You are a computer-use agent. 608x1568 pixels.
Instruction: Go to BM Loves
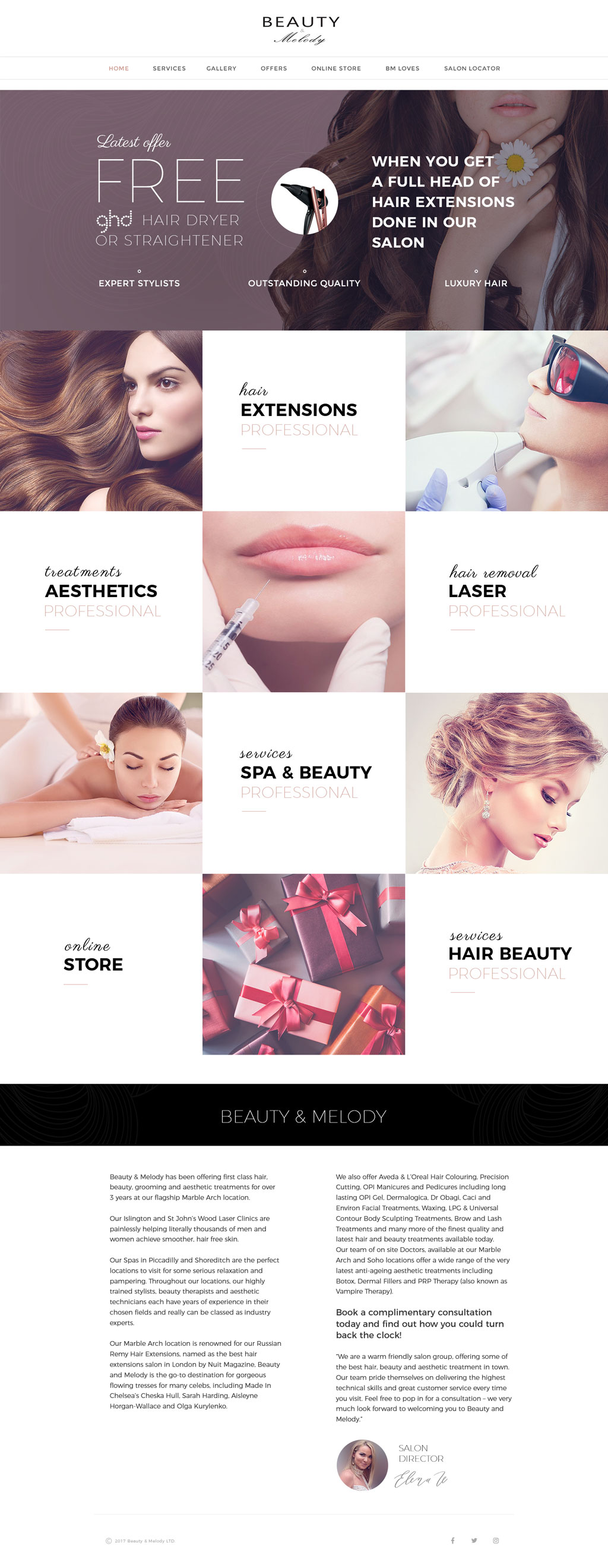tap(402, 68)
